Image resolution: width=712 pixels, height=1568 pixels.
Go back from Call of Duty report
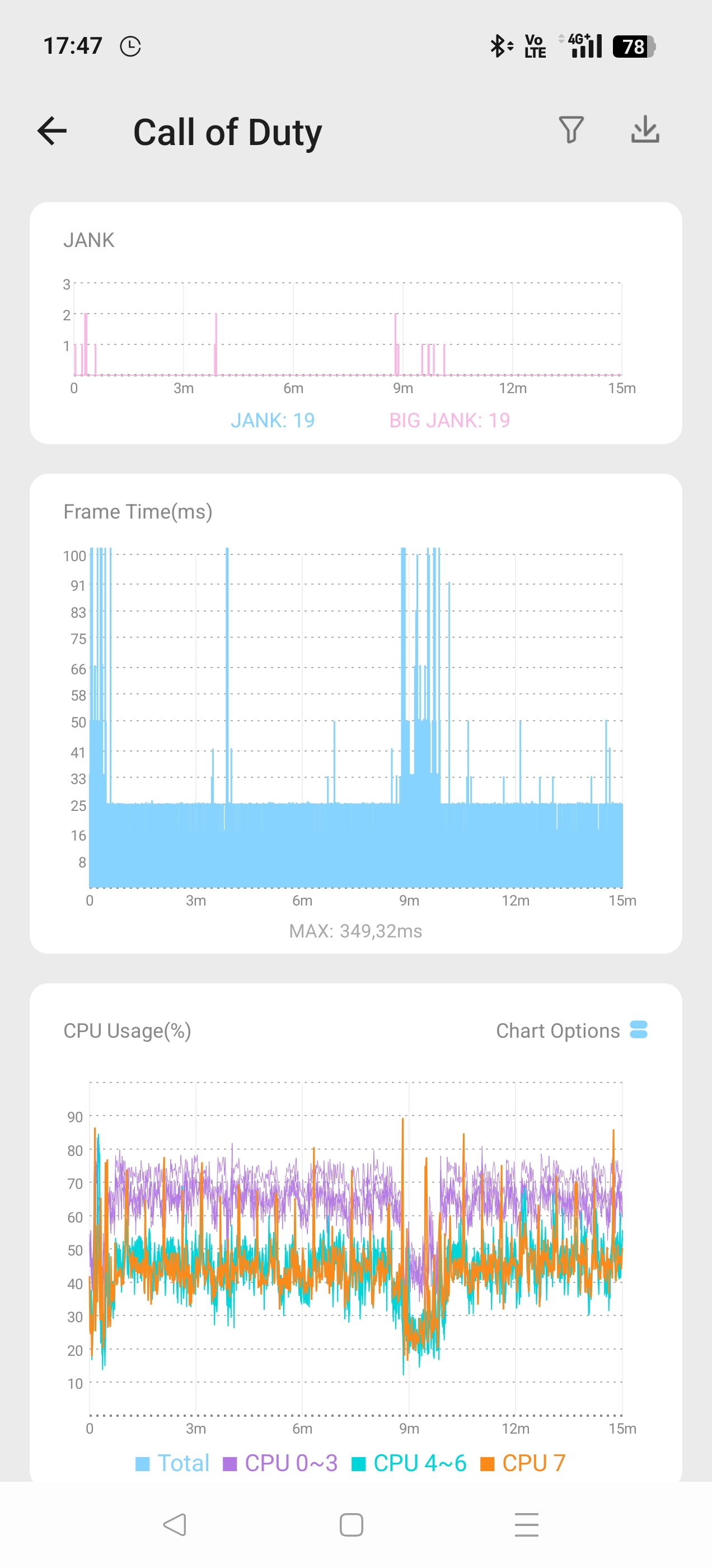click(x=51, y=131)
